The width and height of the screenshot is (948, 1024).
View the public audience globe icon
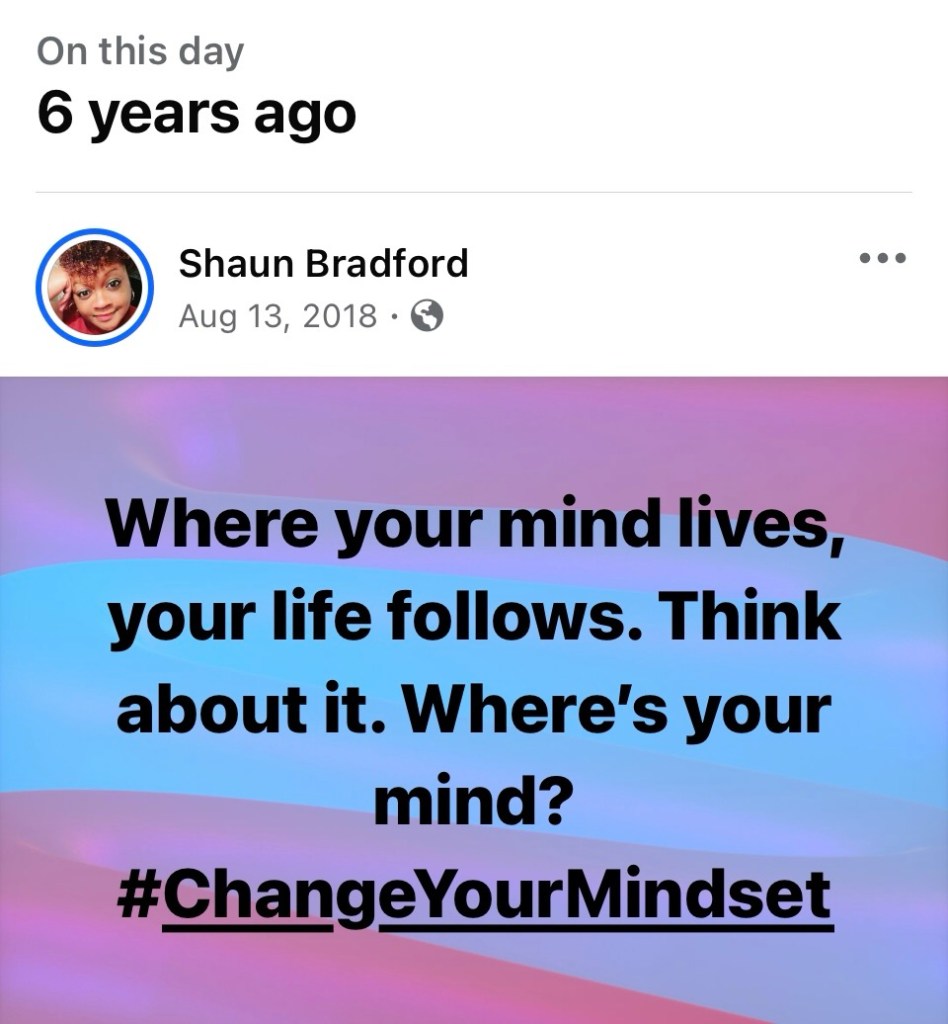coord(427,317)
